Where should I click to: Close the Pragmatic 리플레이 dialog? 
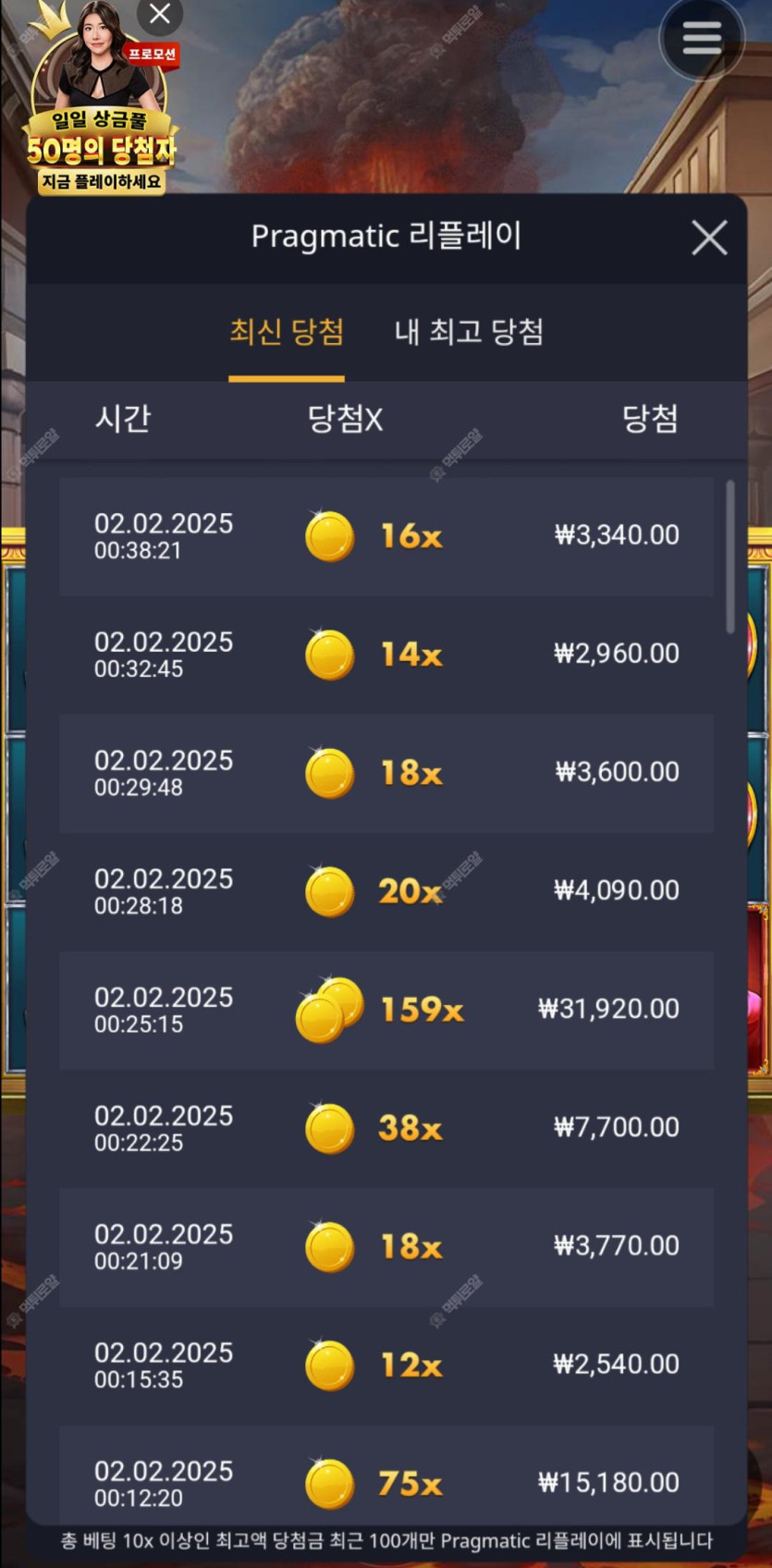click(x=709, y=238)
